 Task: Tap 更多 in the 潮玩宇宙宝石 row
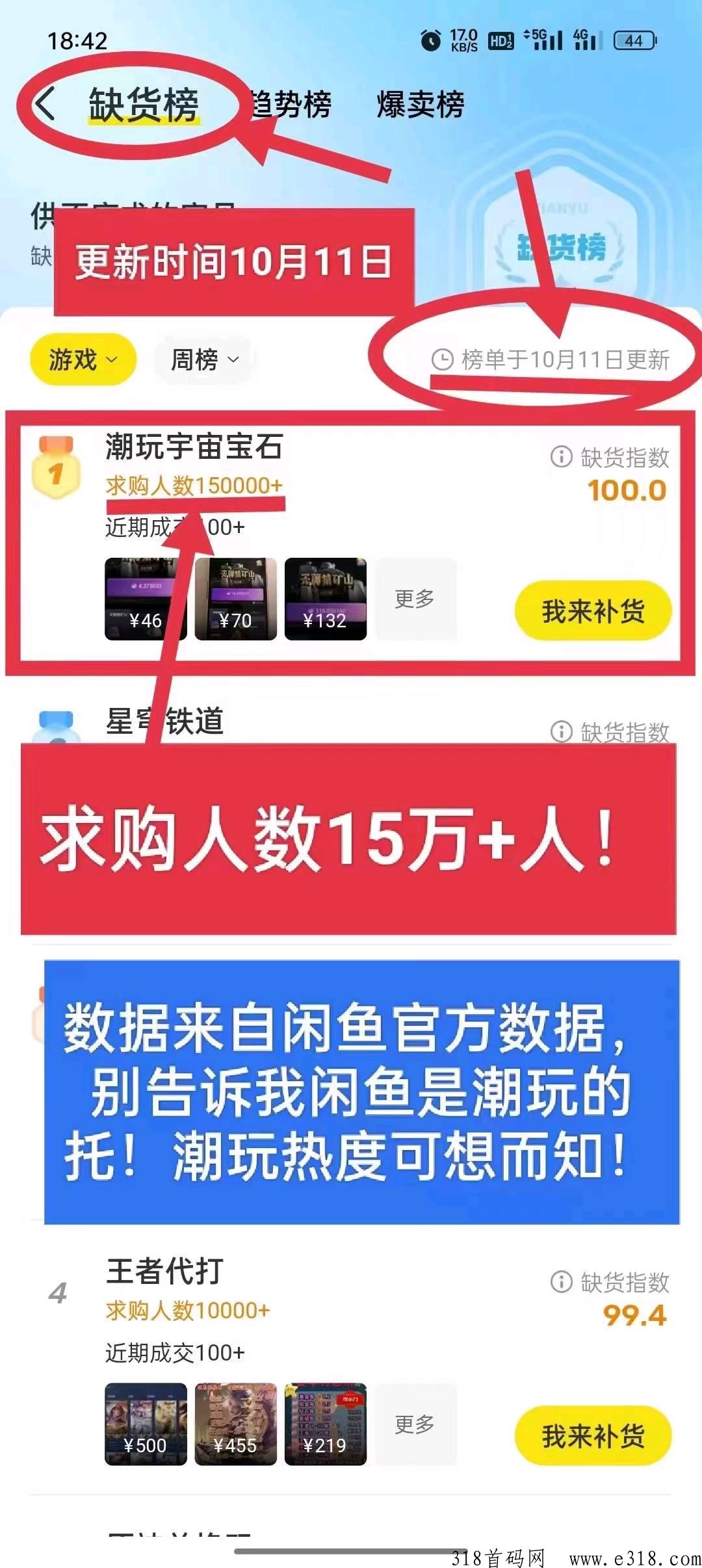click(415, 599)
